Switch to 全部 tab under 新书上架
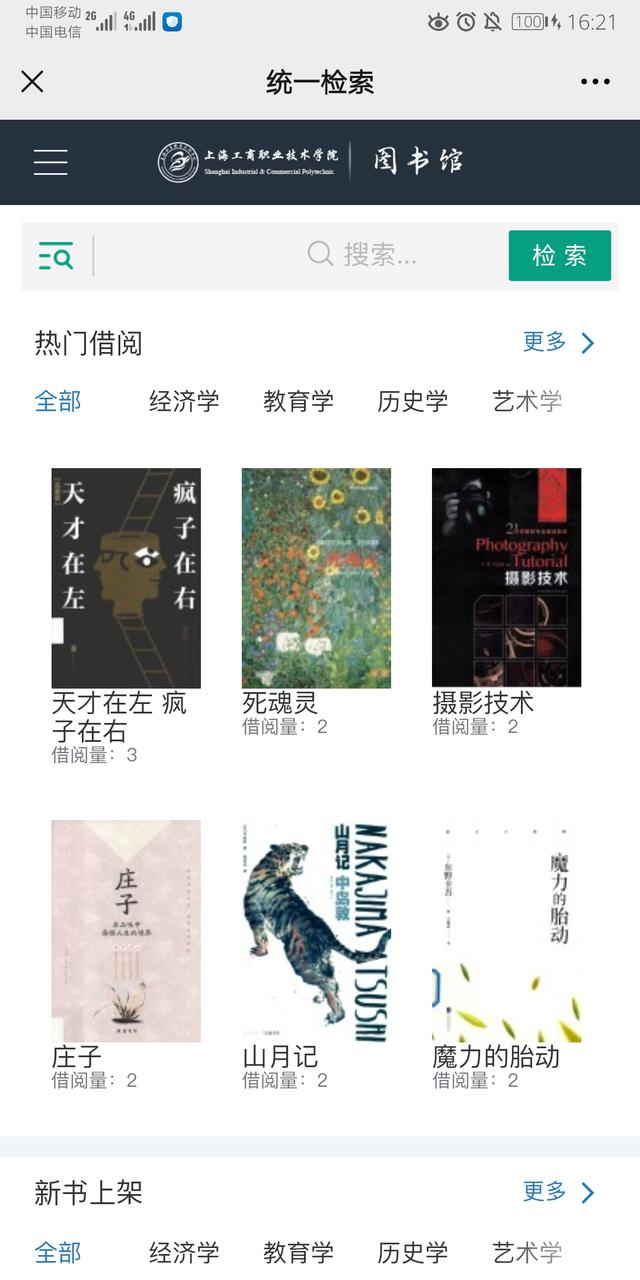640x1280 pixels. click(58, 1252)
